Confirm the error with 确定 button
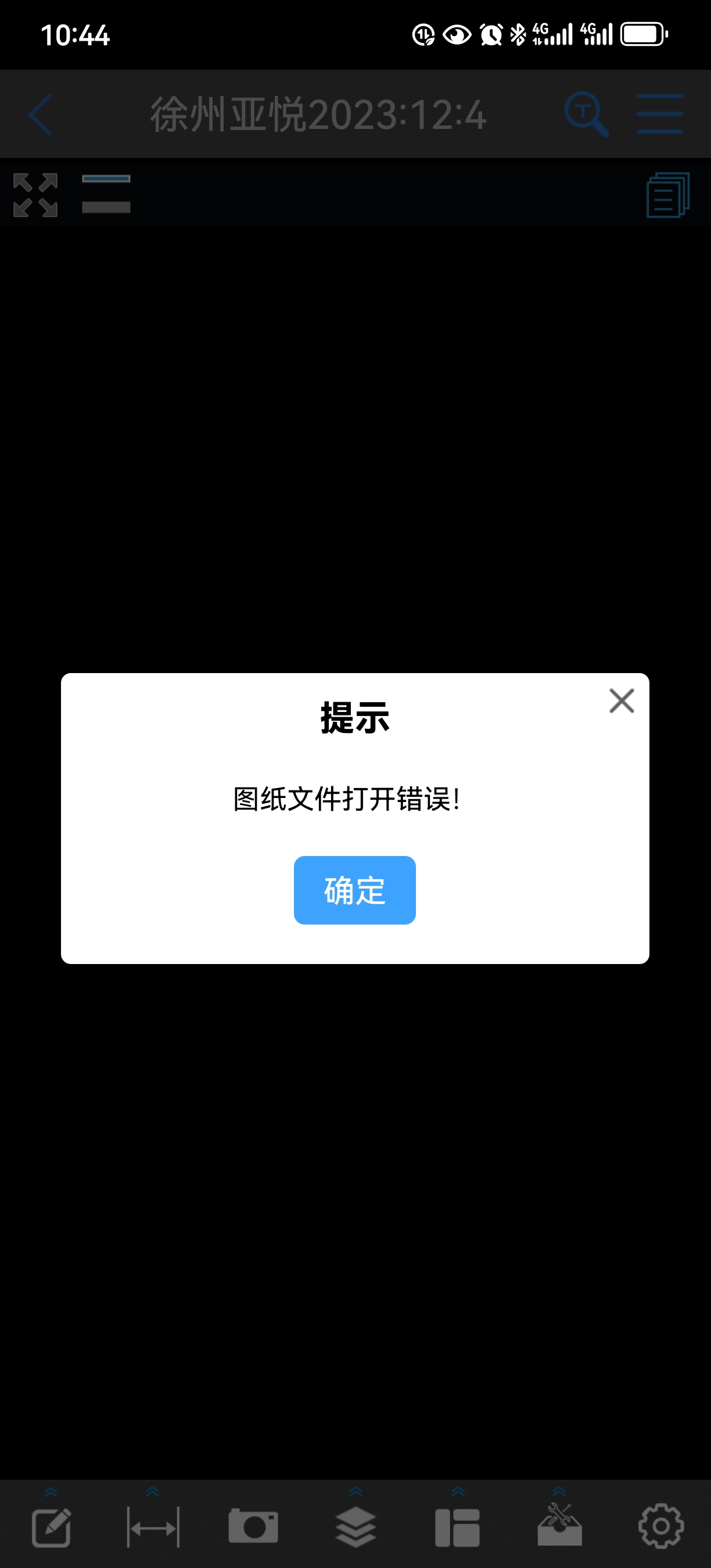 click(354, 890)
